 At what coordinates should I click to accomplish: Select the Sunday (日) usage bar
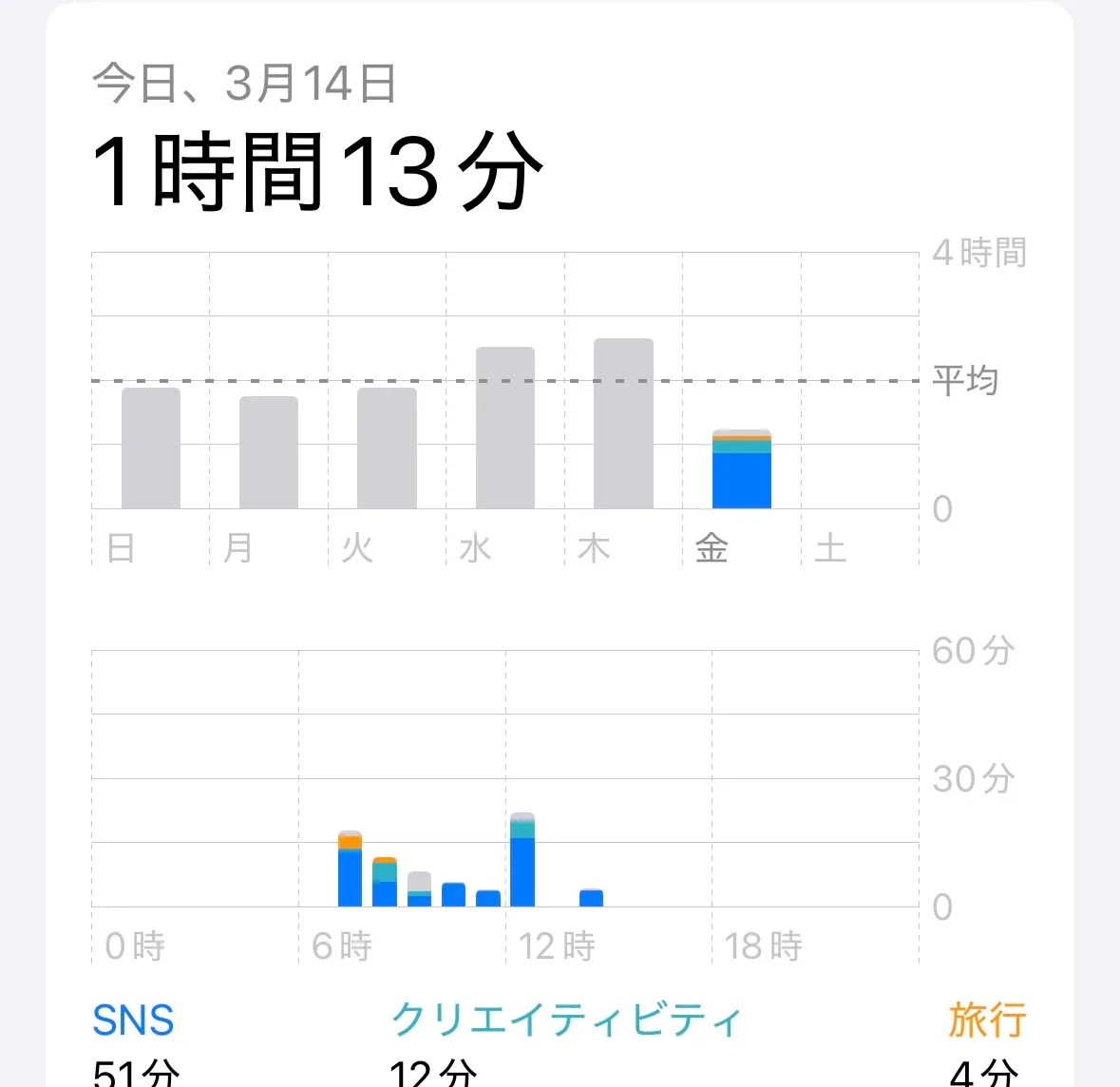pyautogui.click(x=151, y=448)
